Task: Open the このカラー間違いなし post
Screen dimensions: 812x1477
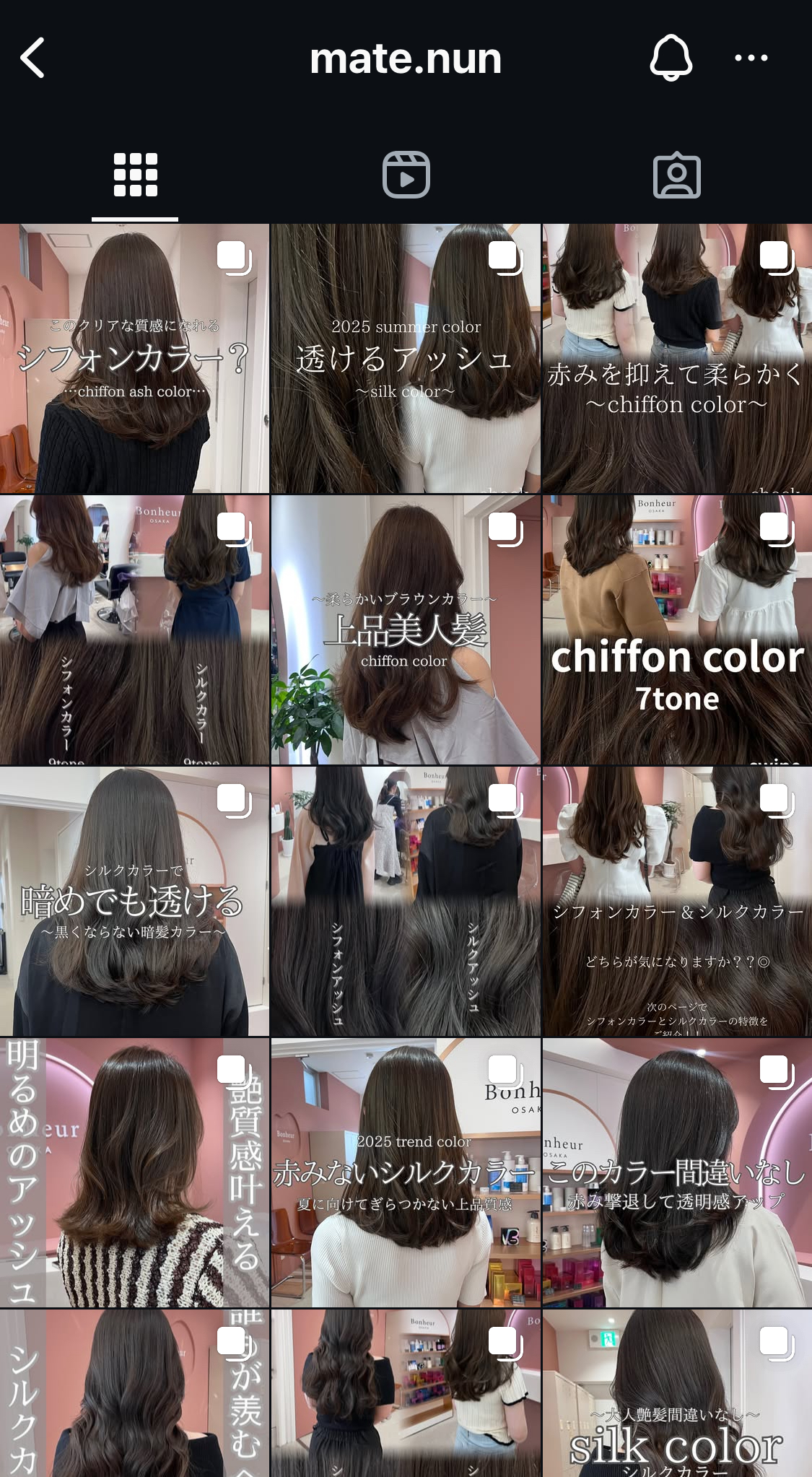Action: click(x=677, y=1173)
